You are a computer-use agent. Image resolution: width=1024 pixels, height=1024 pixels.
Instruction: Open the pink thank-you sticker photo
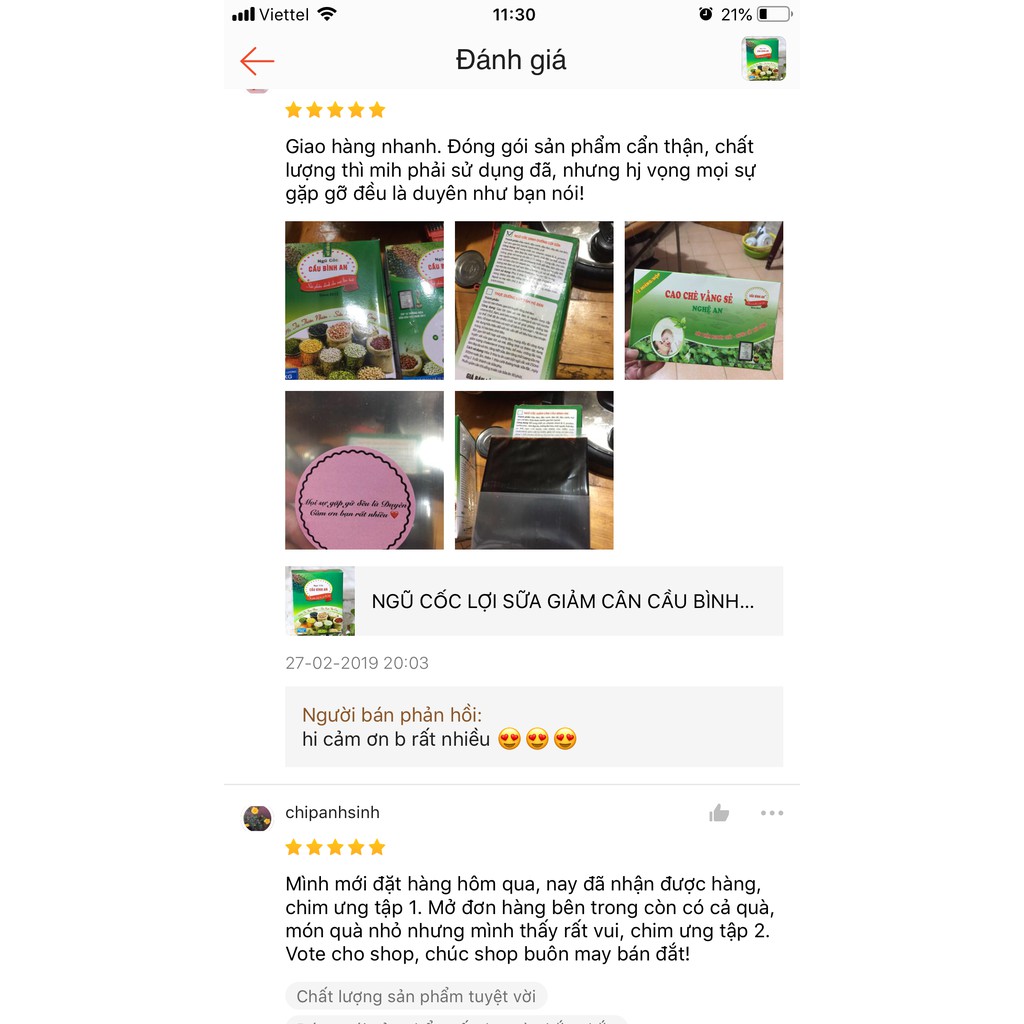364,470
